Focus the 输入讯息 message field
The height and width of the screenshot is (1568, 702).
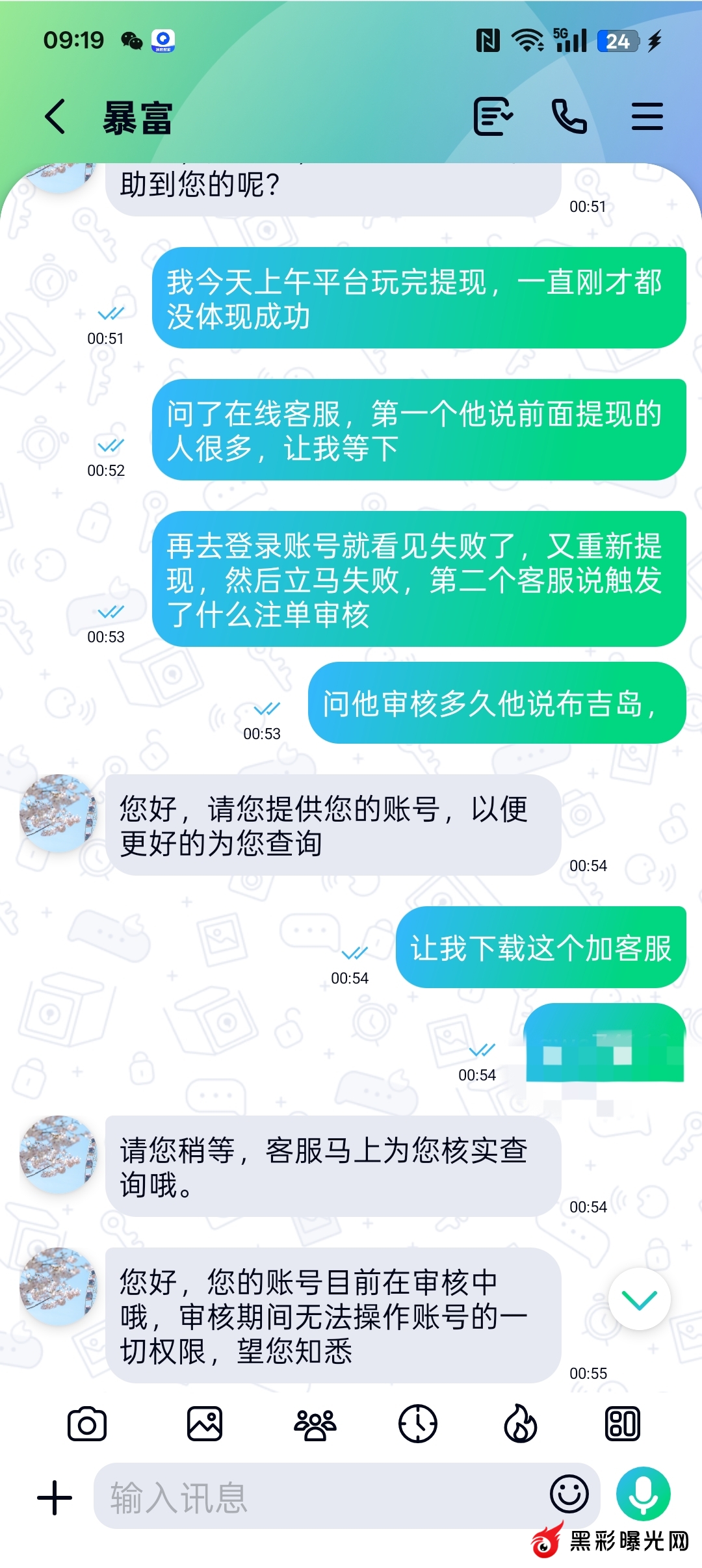click(x=318, y=1497)
